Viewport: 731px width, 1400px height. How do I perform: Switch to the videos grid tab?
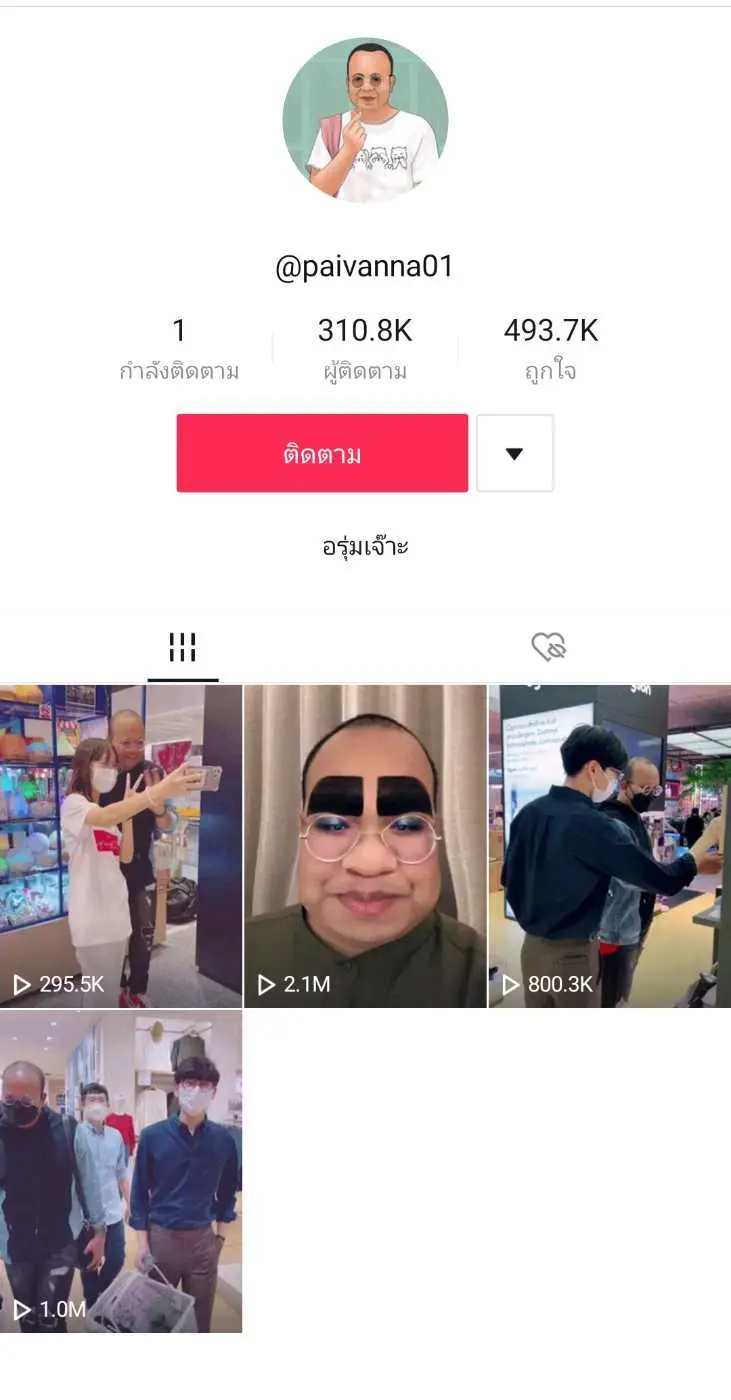[182, 648]
